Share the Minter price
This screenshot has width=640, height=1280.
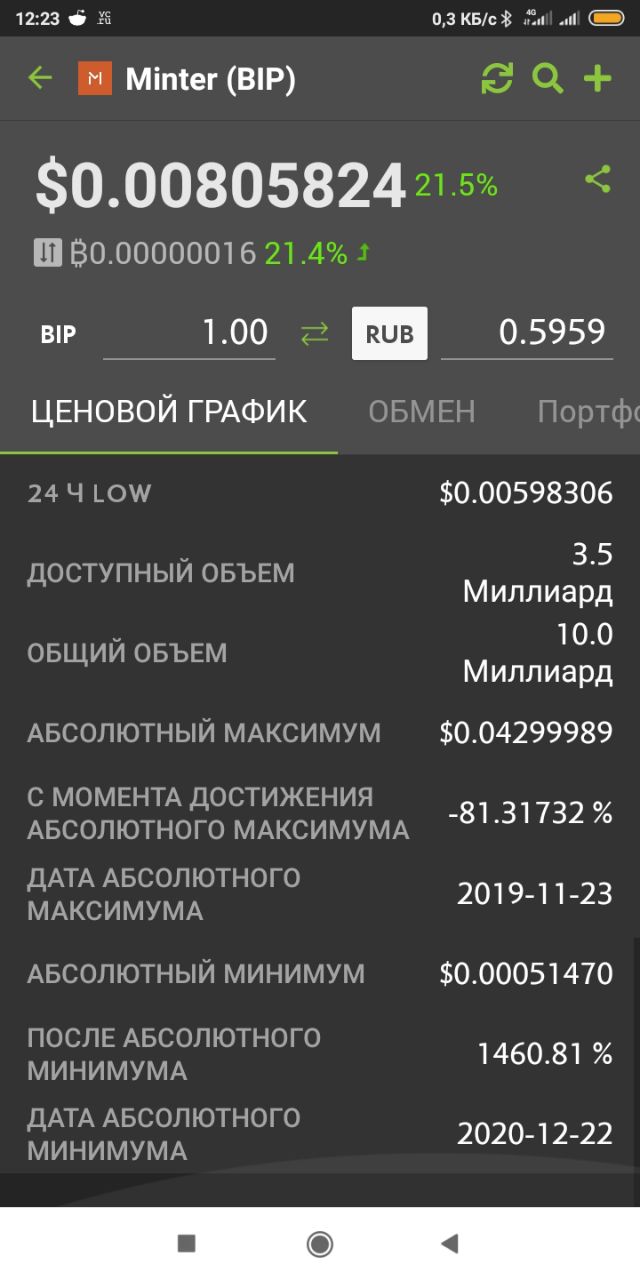(x=598, y=180)
